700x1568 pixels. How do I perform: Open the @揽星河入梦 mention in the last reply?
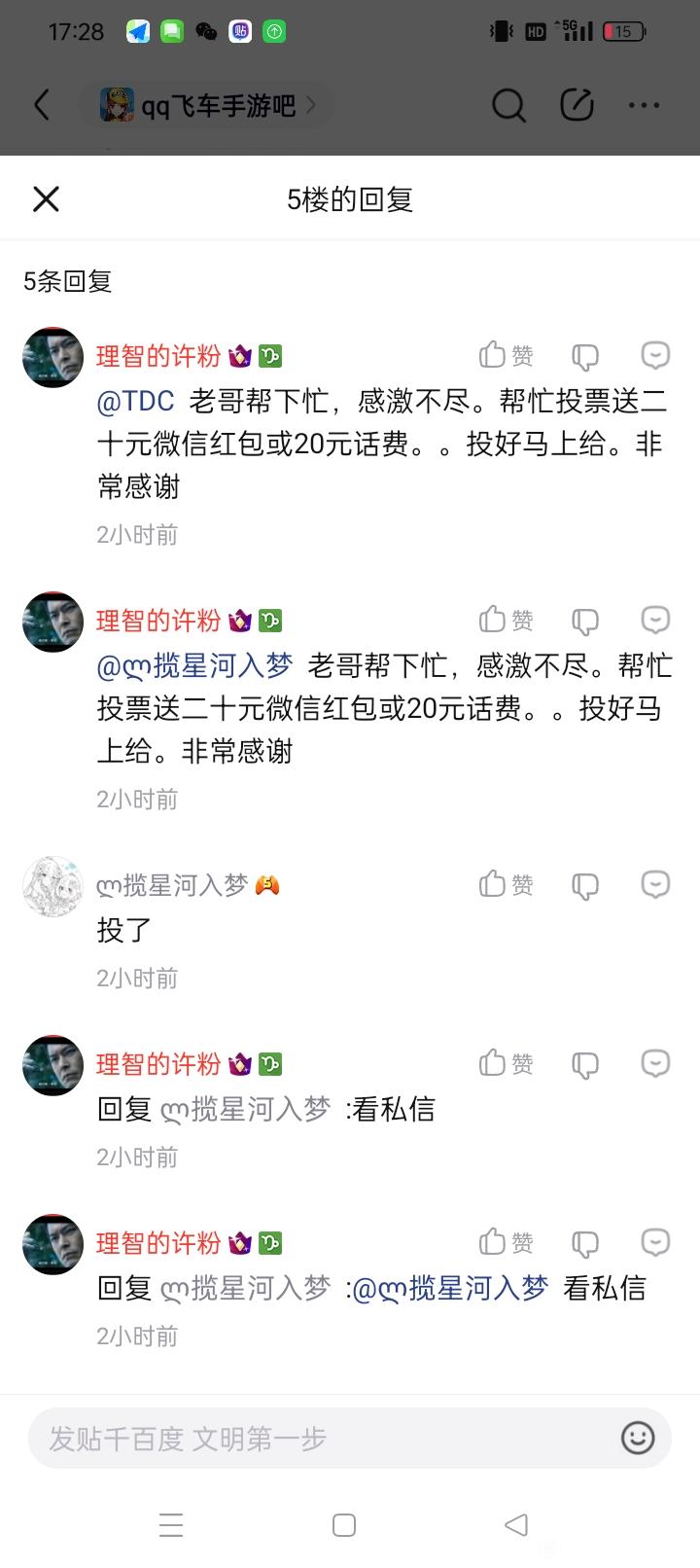[x=450, y=1289]
